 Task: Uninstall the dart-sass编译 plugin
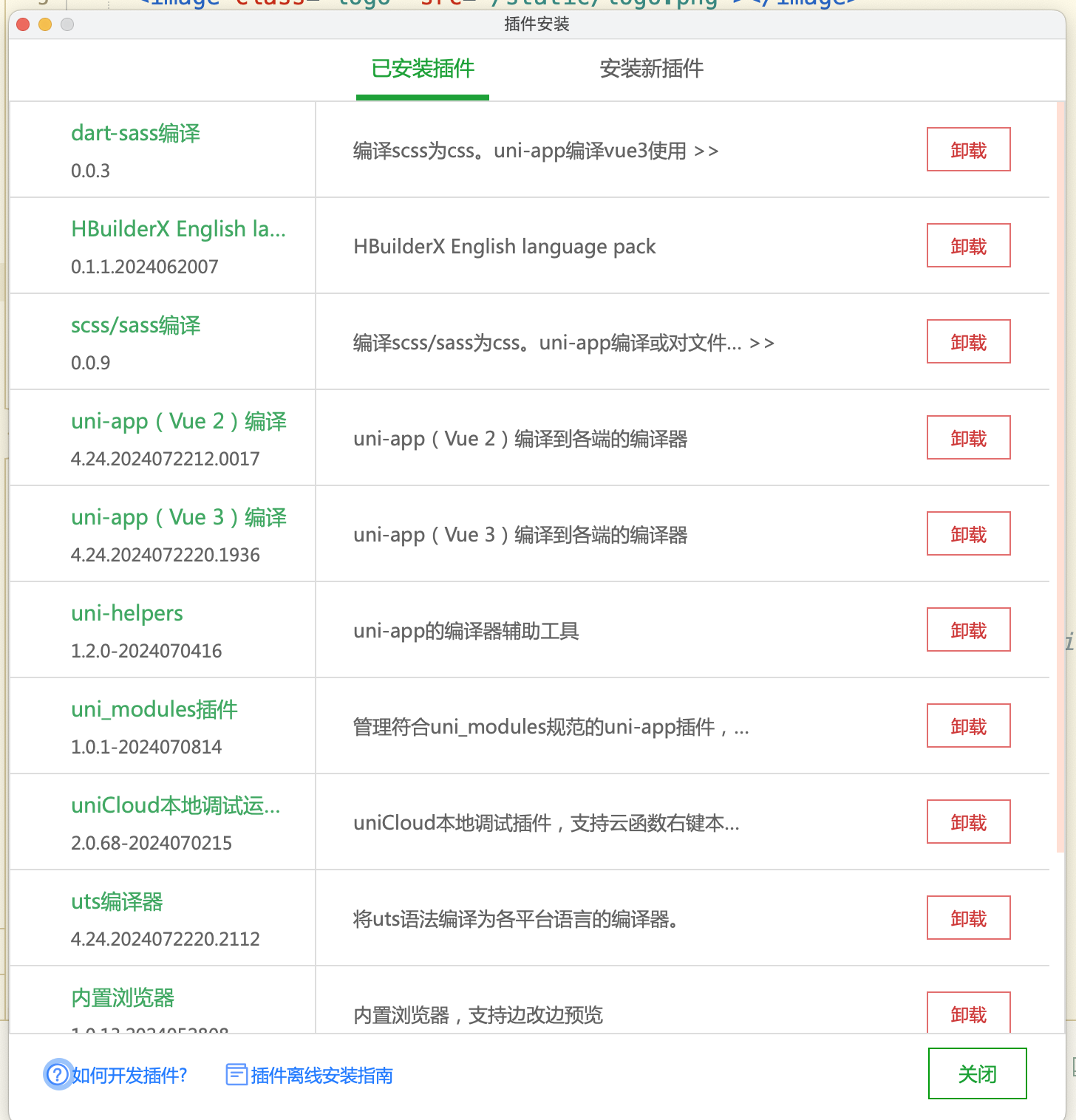click(x=968, y=150)
